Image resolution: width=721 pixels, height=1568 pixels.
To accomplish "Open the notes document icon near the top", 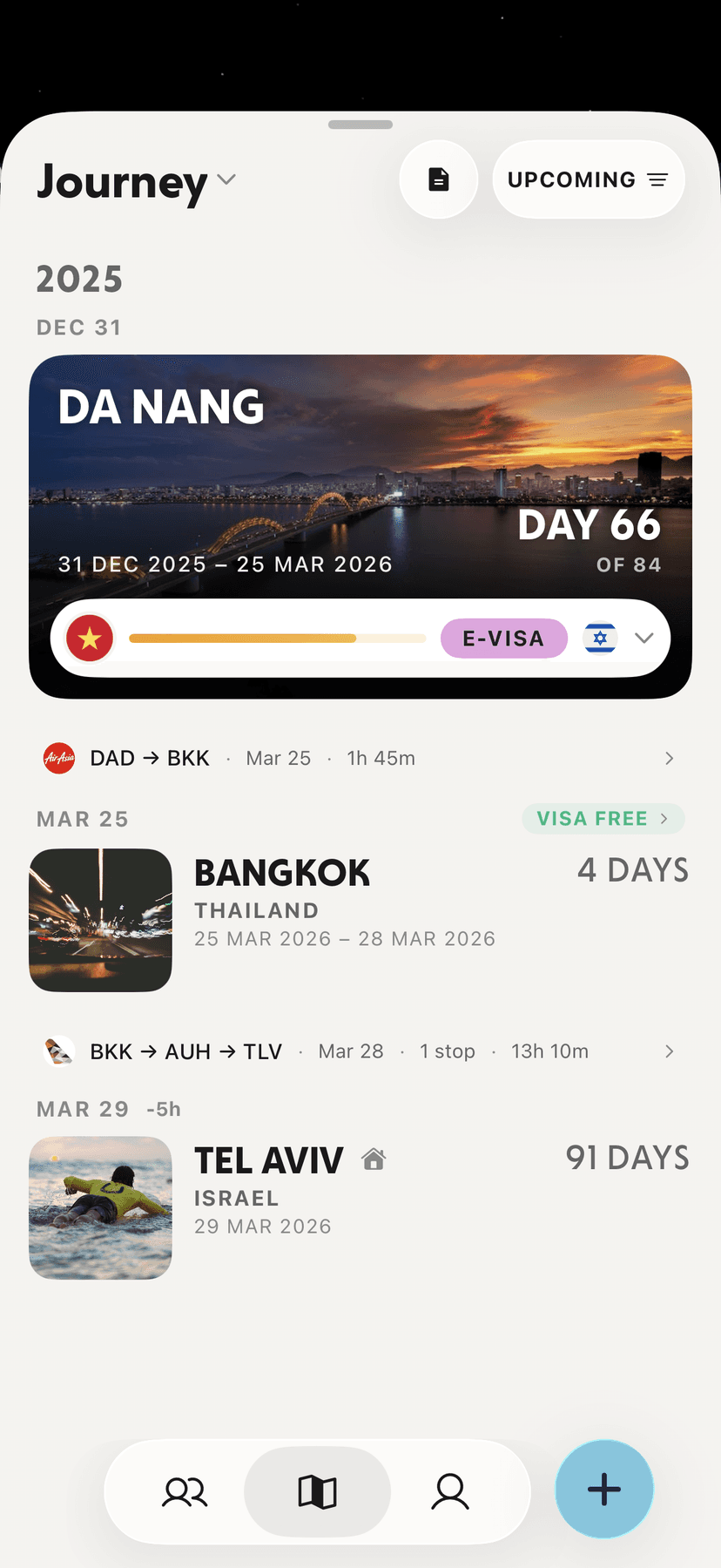I will coord(439,179).
